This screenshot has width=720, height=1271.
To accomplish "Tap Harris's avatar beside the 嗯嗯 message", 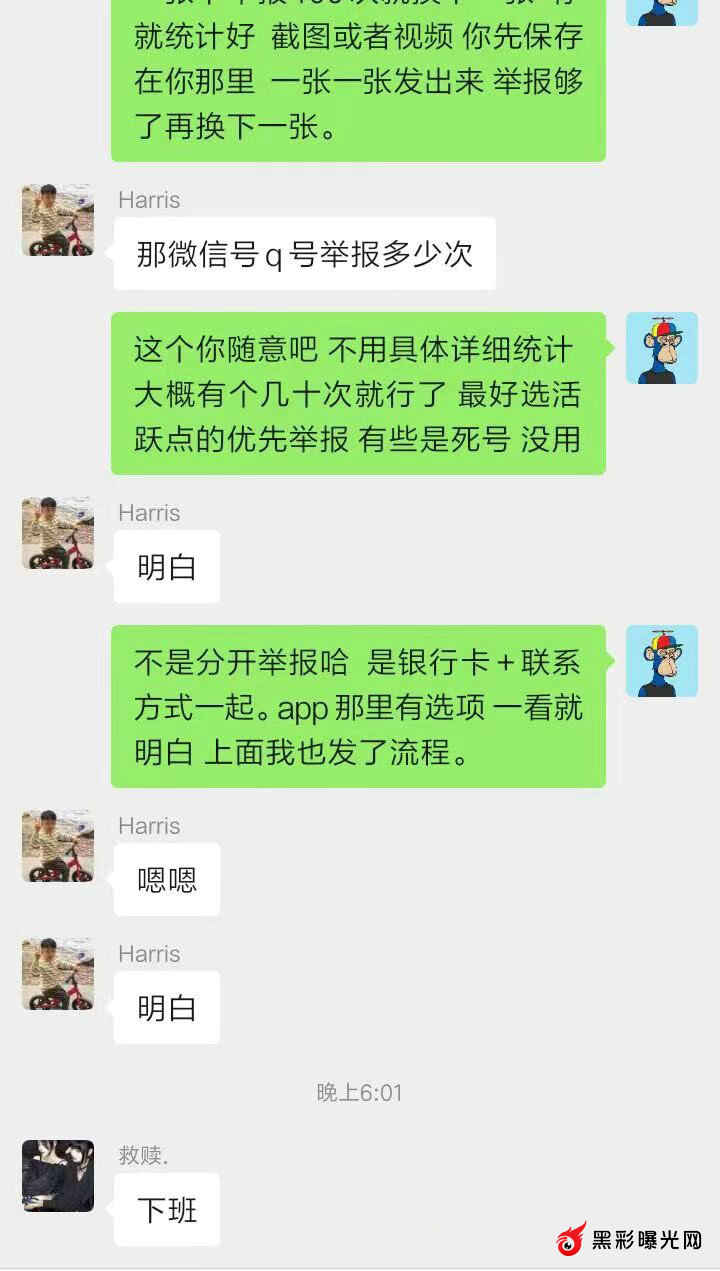I will pos(58,846).
